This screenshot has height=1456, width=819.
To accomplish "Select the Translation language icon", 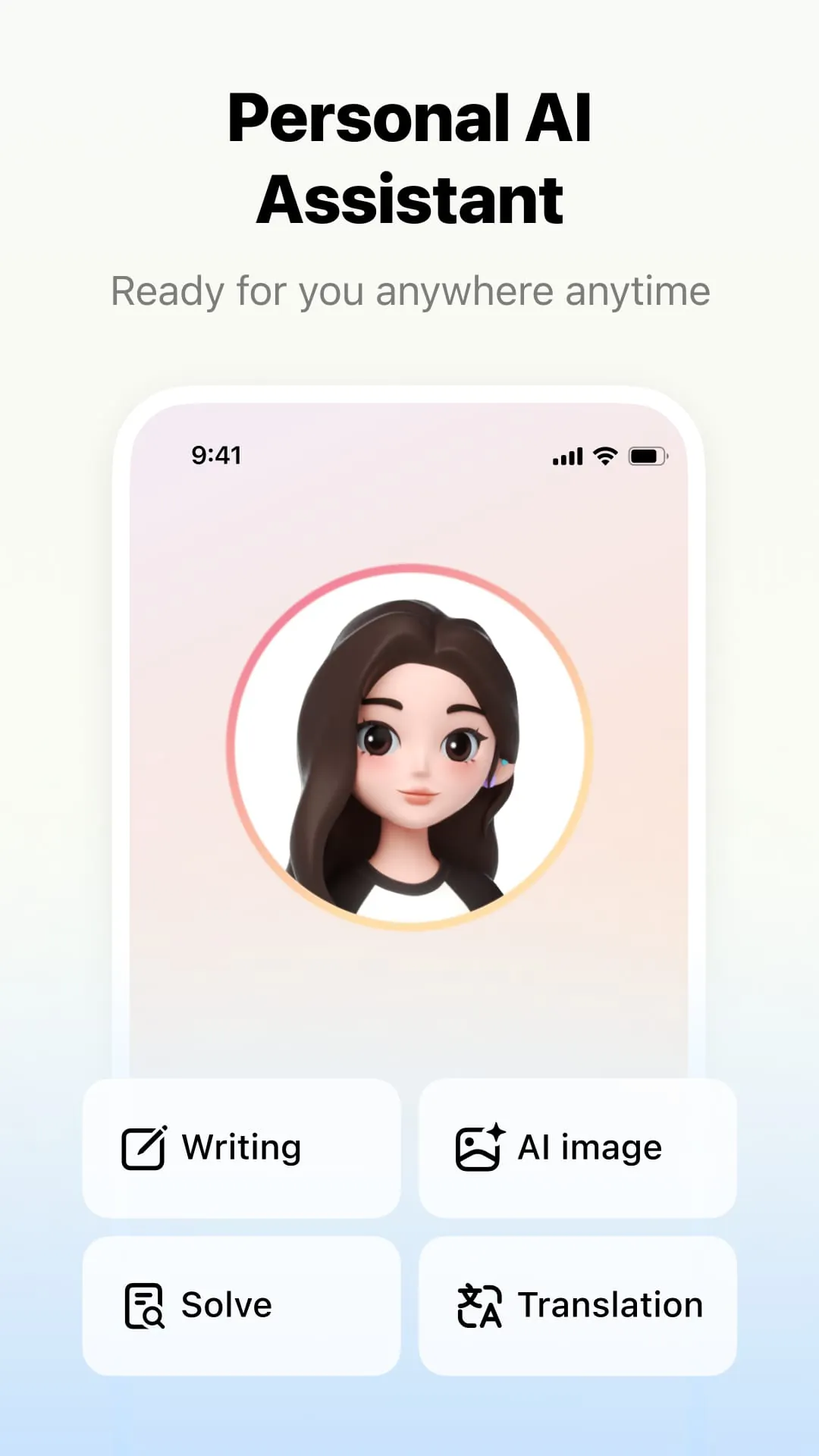I will 478,1304.
